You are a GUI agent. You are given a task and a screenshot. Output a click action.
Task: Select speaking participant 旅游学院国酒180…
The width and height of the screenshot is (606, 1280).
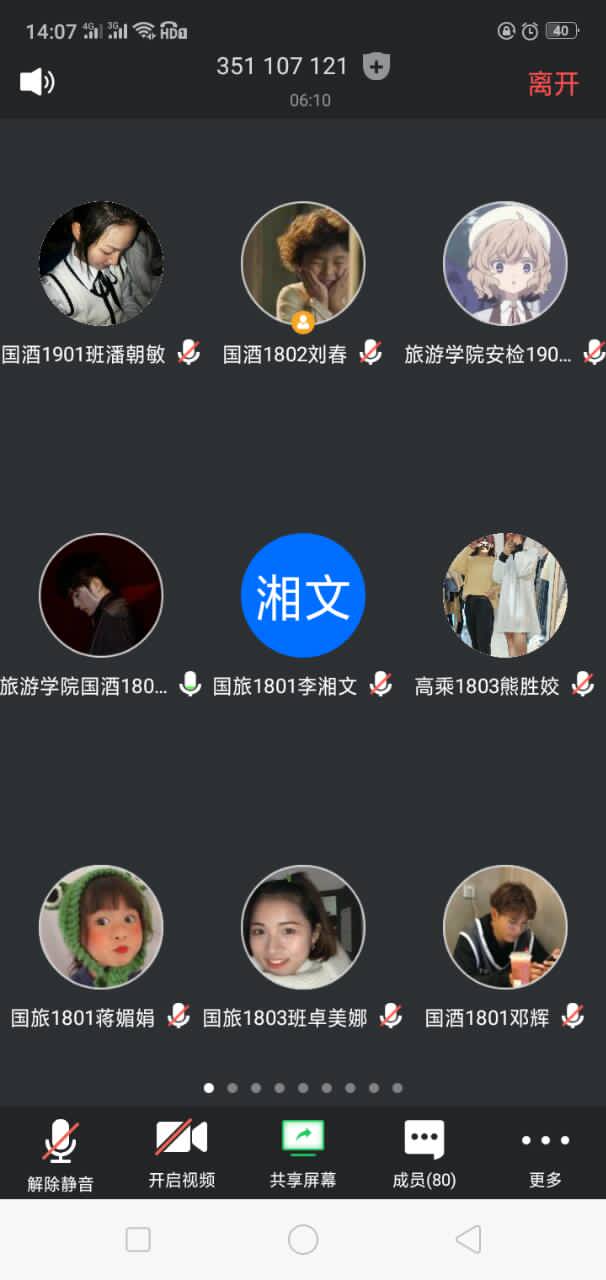[x=101, y=595]
